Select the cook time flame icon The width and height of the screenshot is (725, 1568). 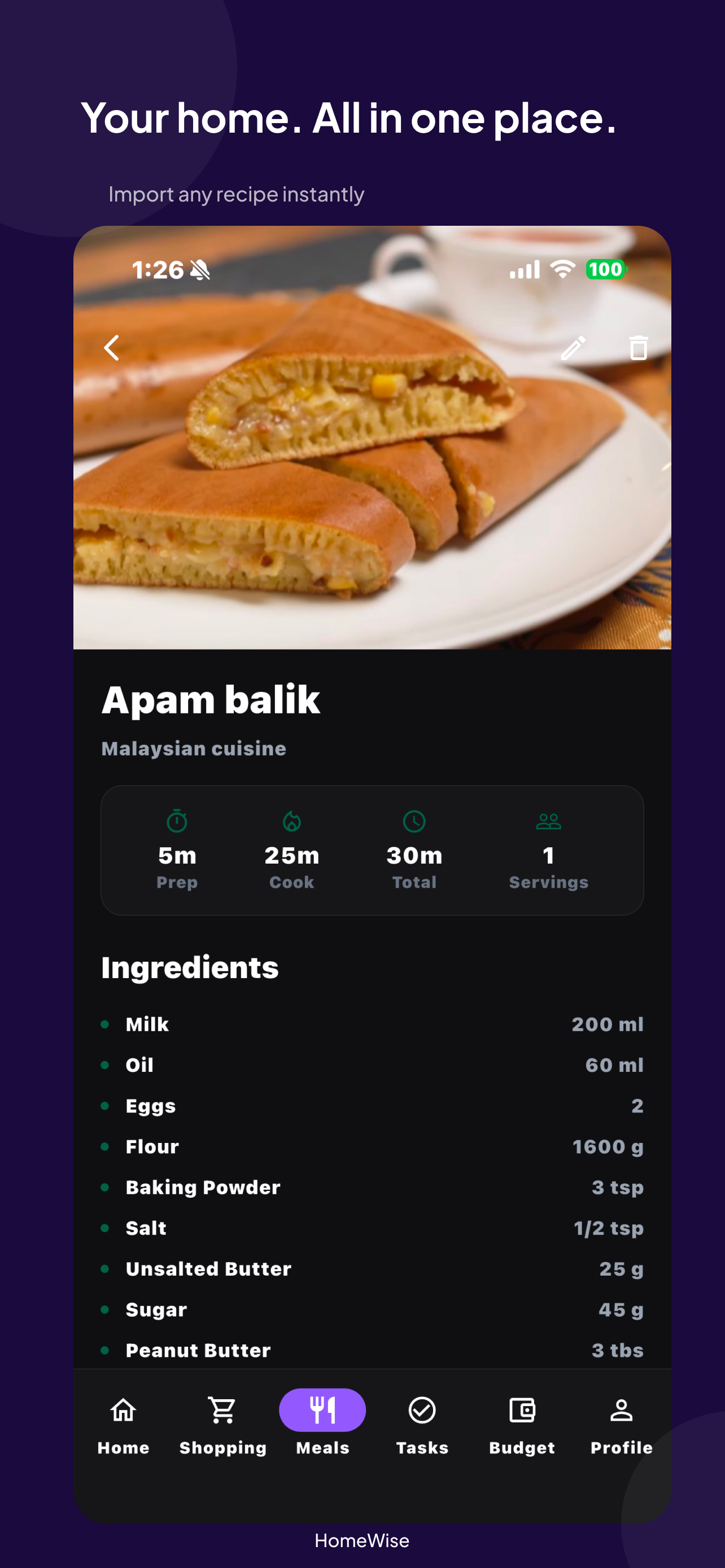click(292, 820)
